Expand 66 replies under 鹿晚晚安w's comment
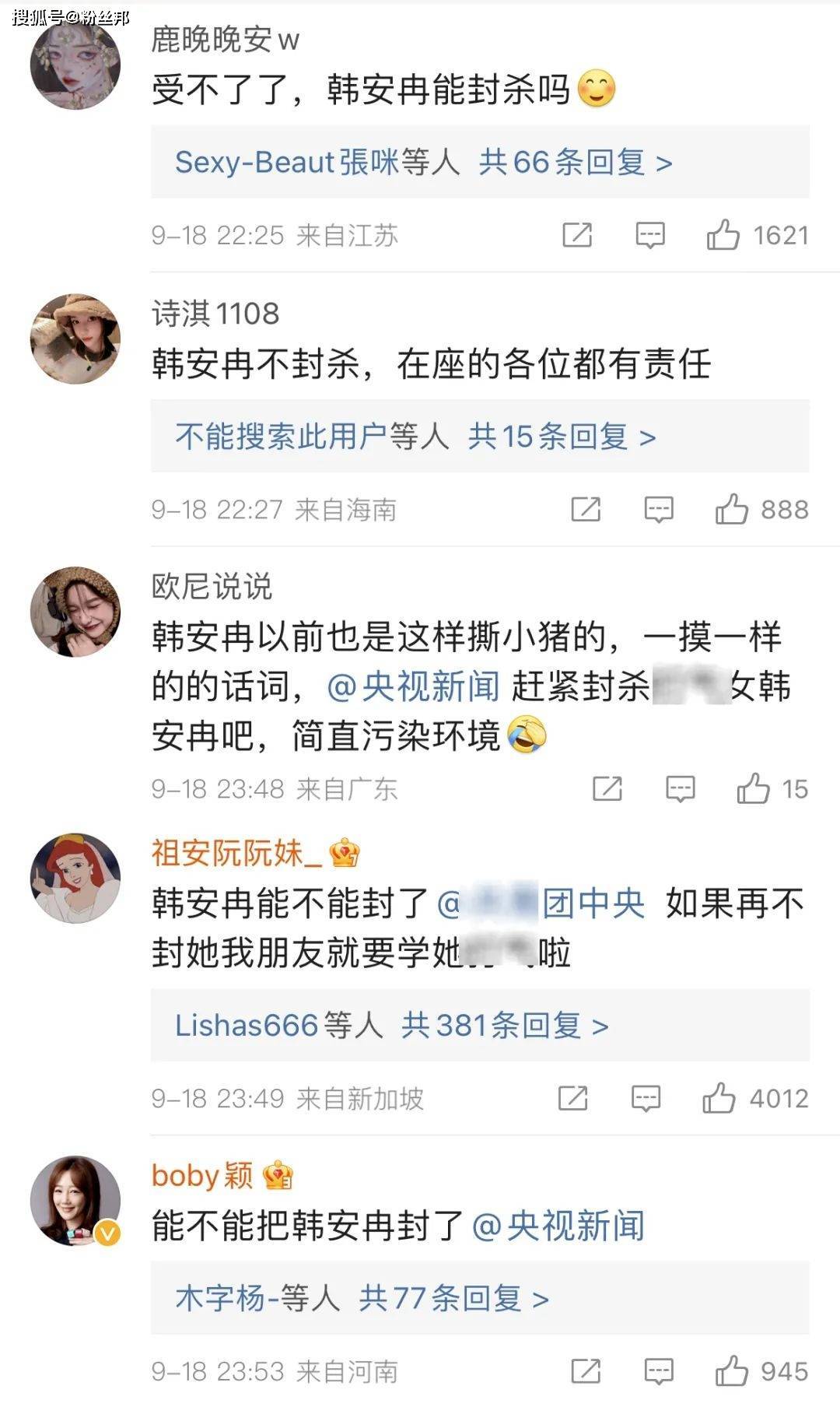 (576, 163)
